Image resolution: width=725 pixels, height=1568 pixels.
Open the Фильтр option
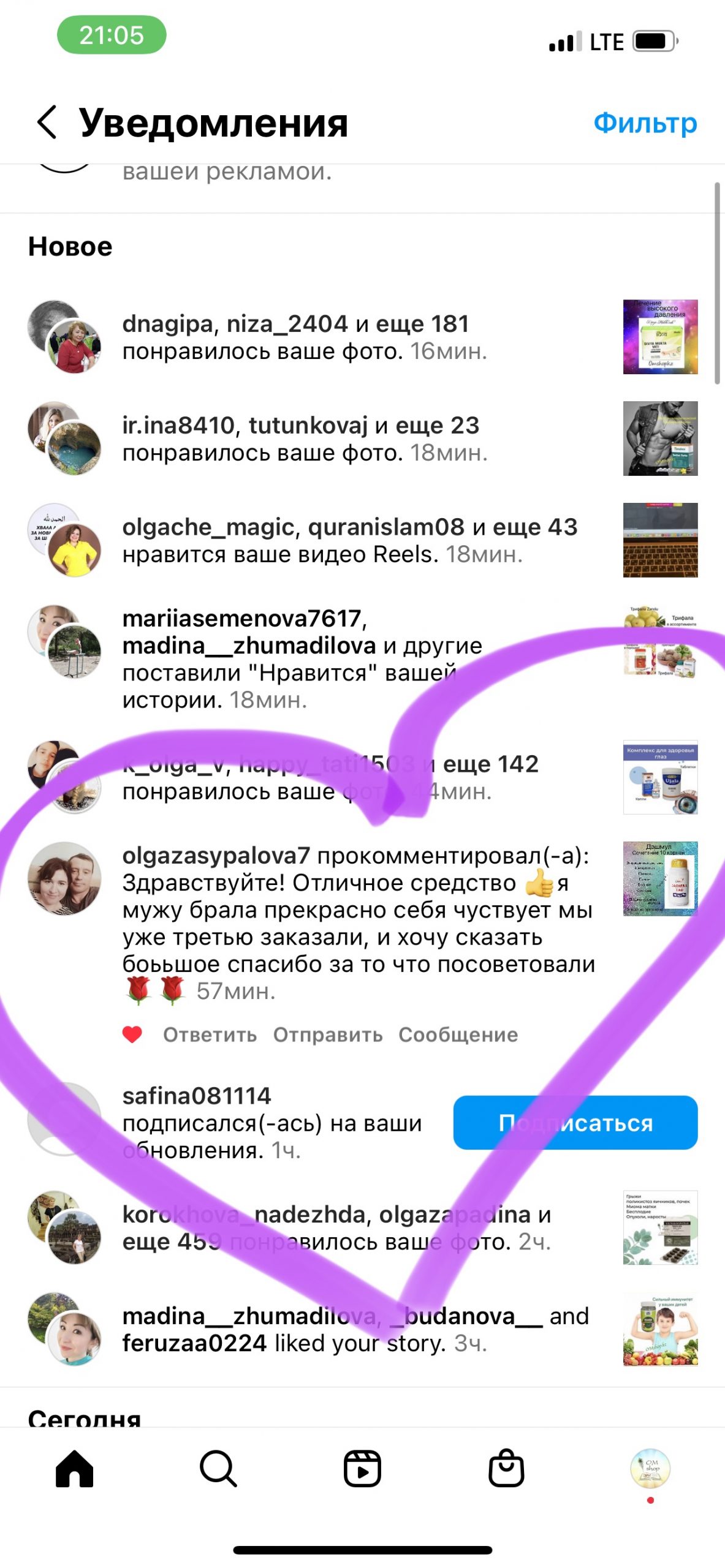tap(645, 123)
